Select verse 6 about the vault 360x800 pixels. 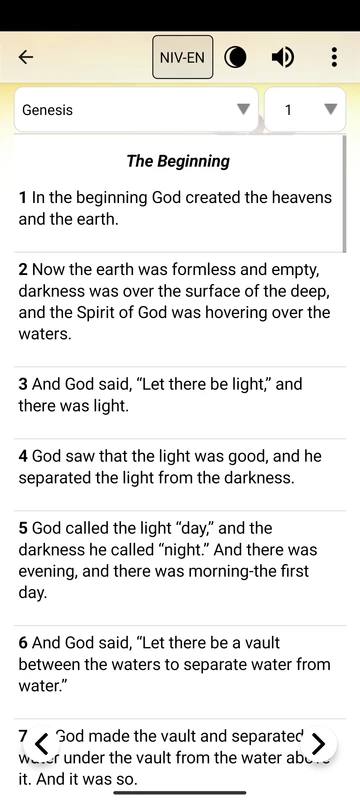coord(179,664)
